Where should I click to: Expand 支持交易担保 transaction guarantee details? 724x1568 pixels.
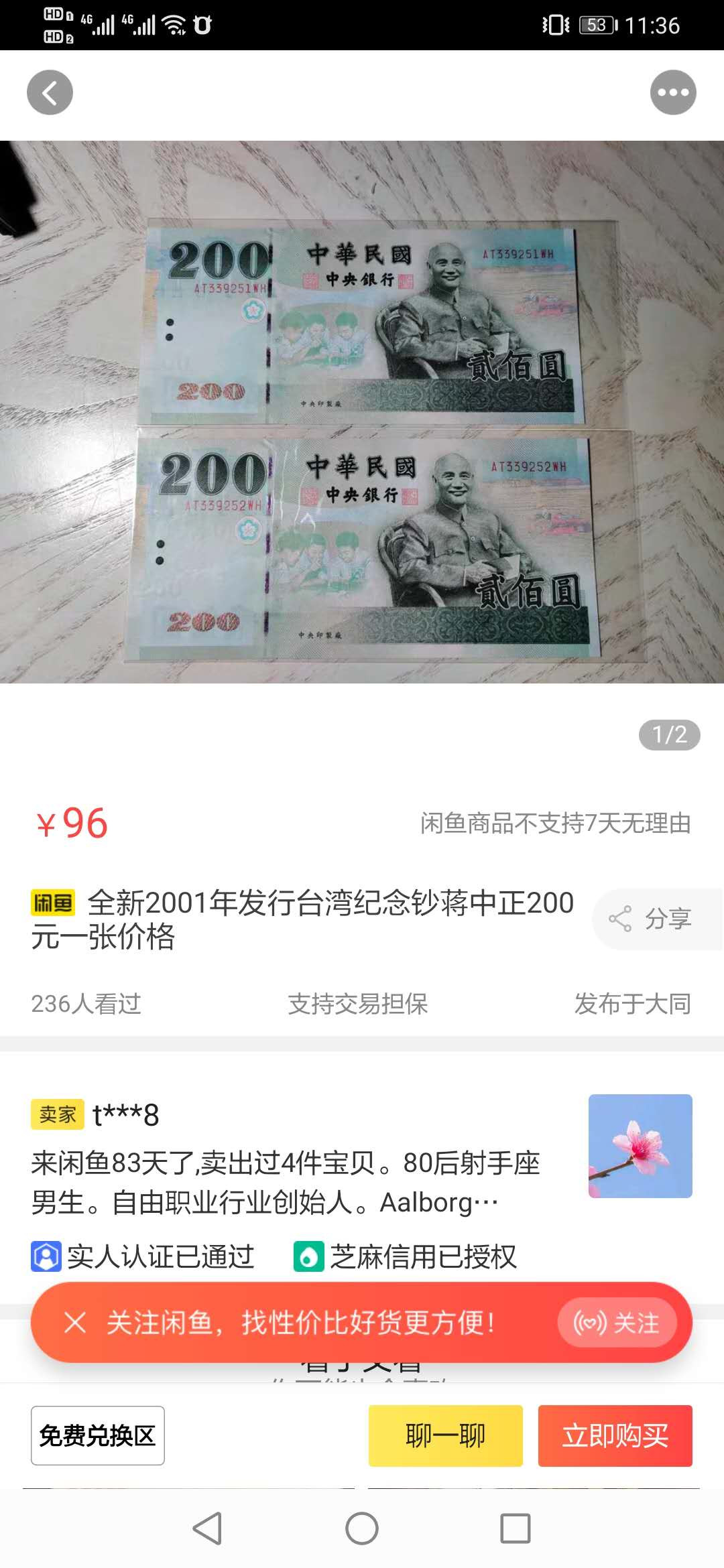point(358,1003)
